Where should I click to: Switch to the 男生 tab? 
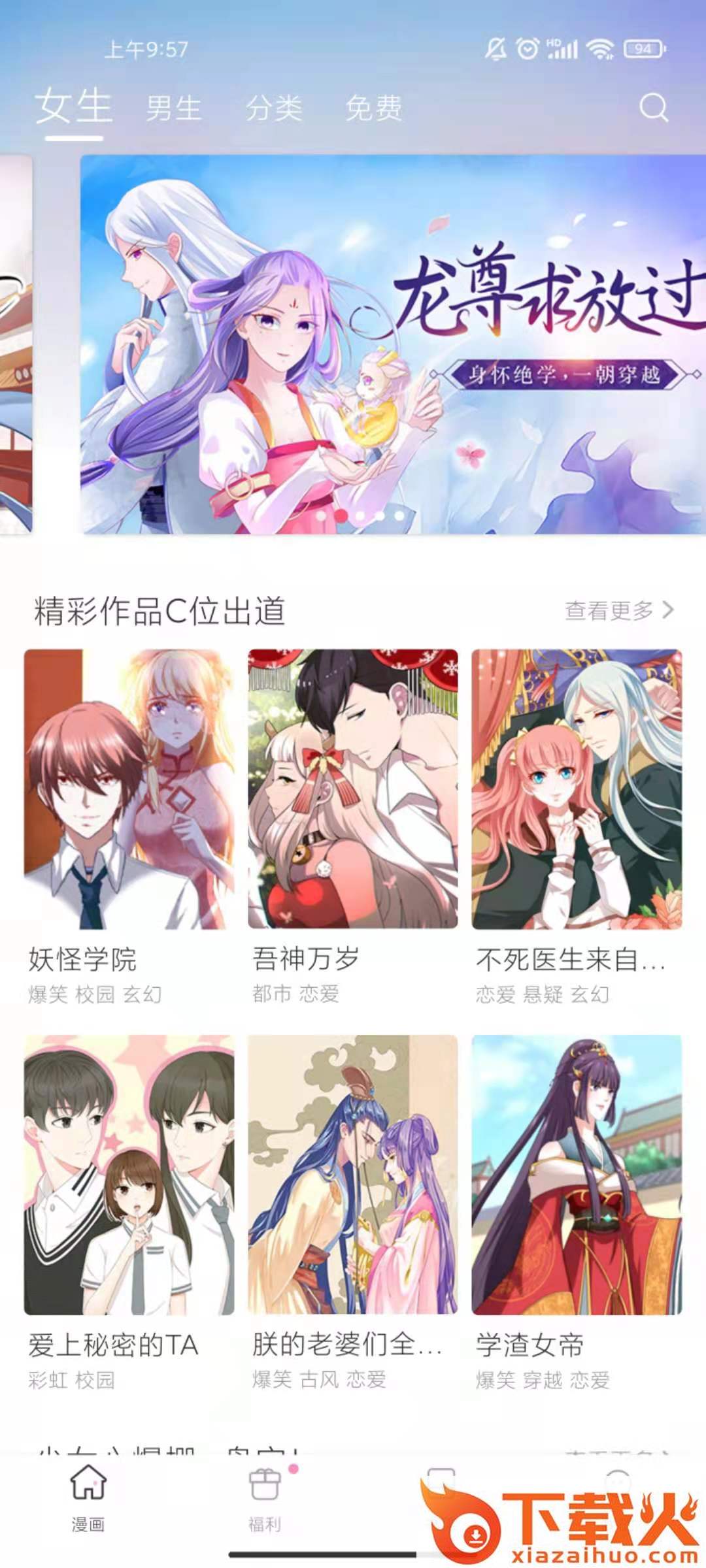[x=173, y=108]
